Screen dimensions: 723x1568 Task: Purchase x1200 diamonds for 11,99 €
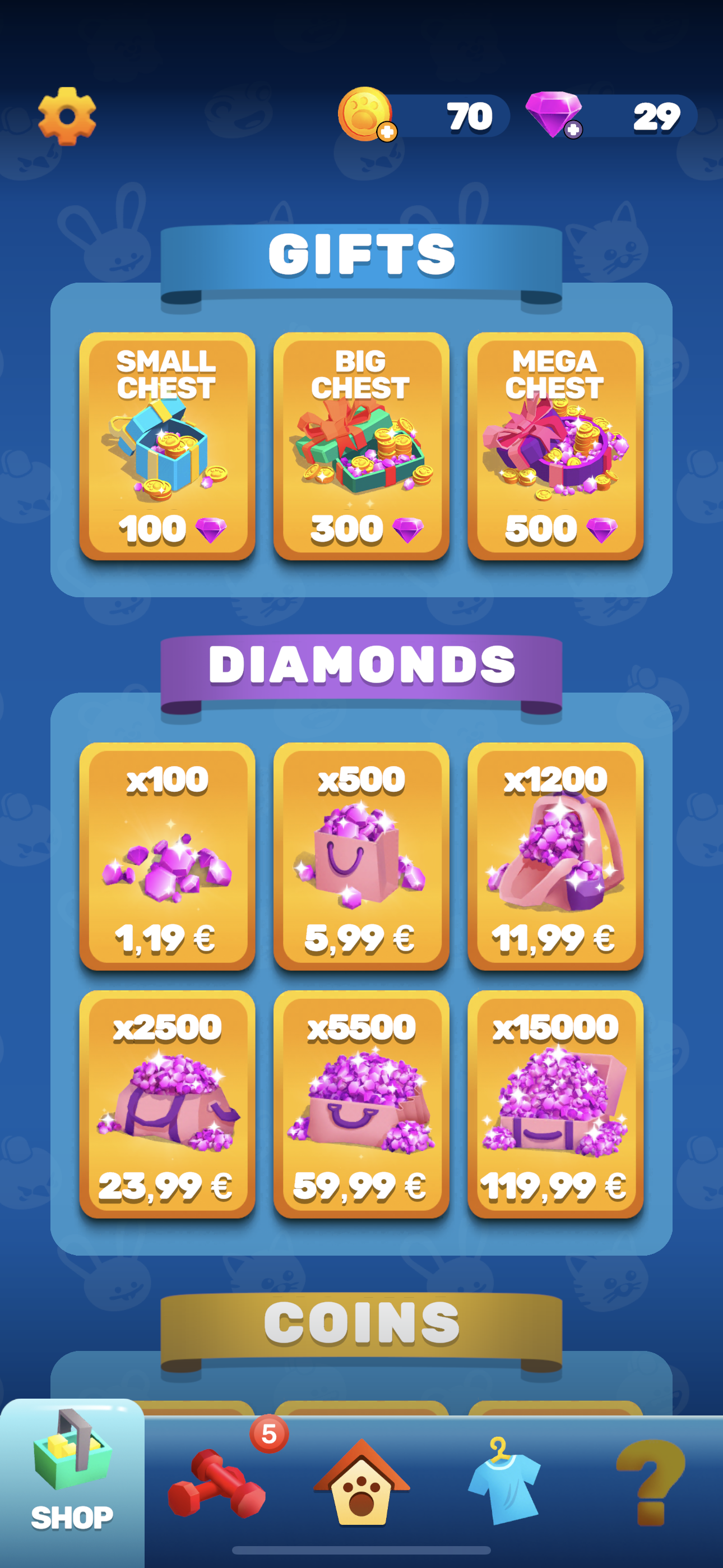point(555,856)
